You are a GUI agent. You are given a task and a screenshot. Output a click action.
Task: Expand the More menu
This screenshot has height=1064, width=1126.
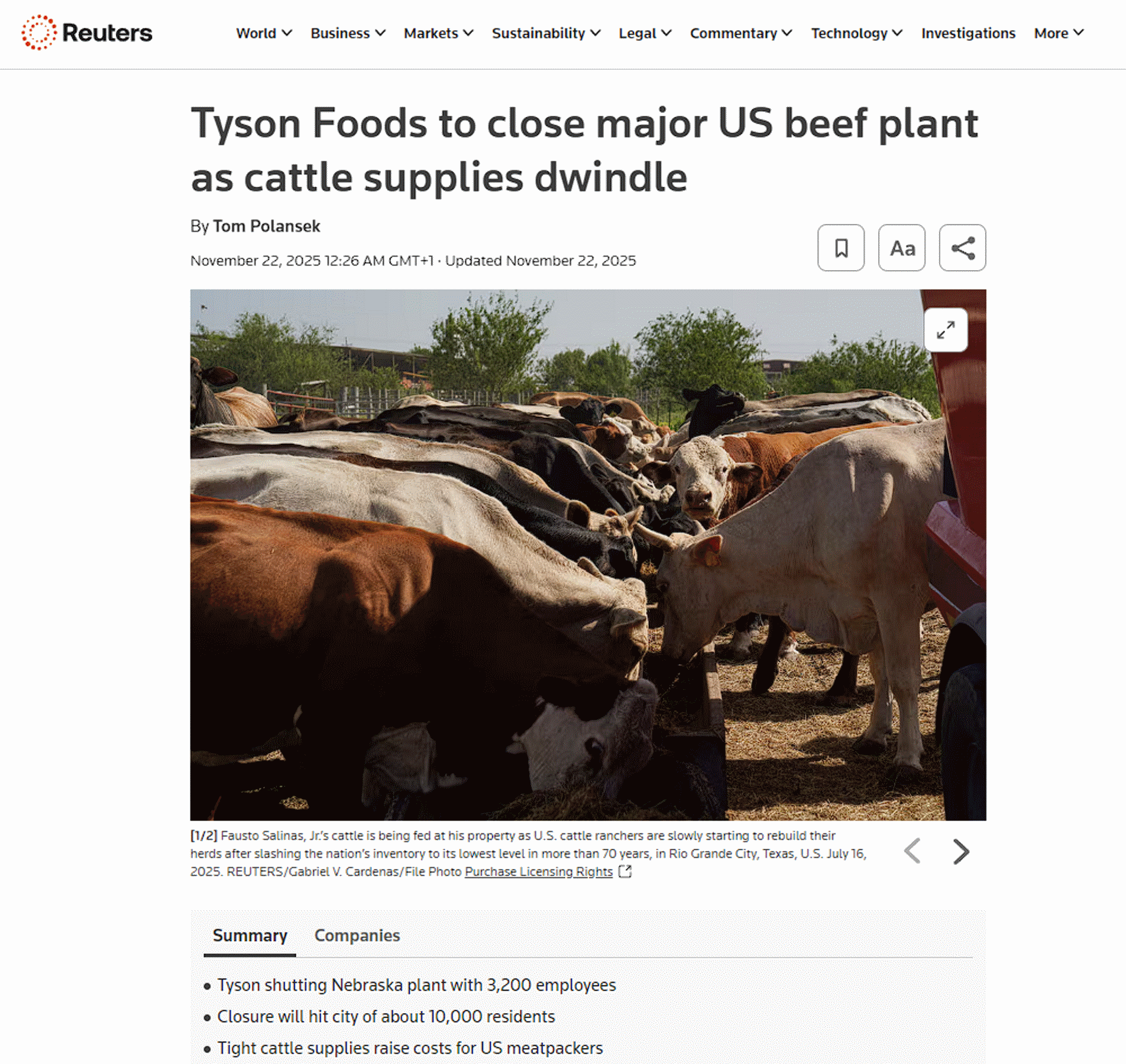click(1059, 34)
